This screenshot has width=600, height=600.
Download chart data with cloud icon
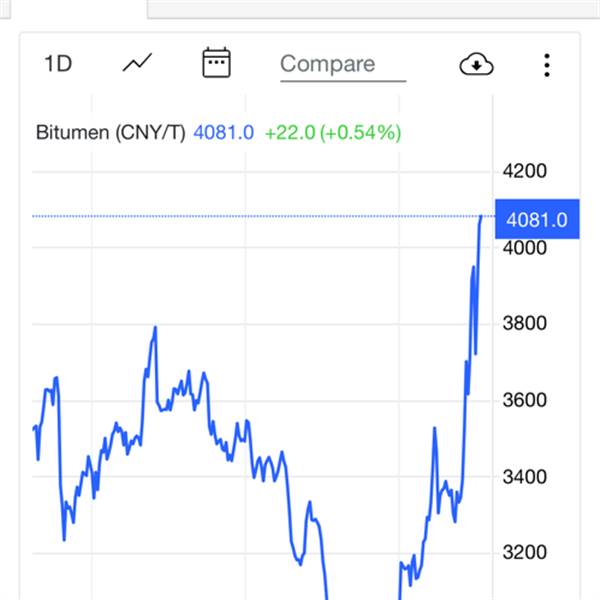(477, 65)
